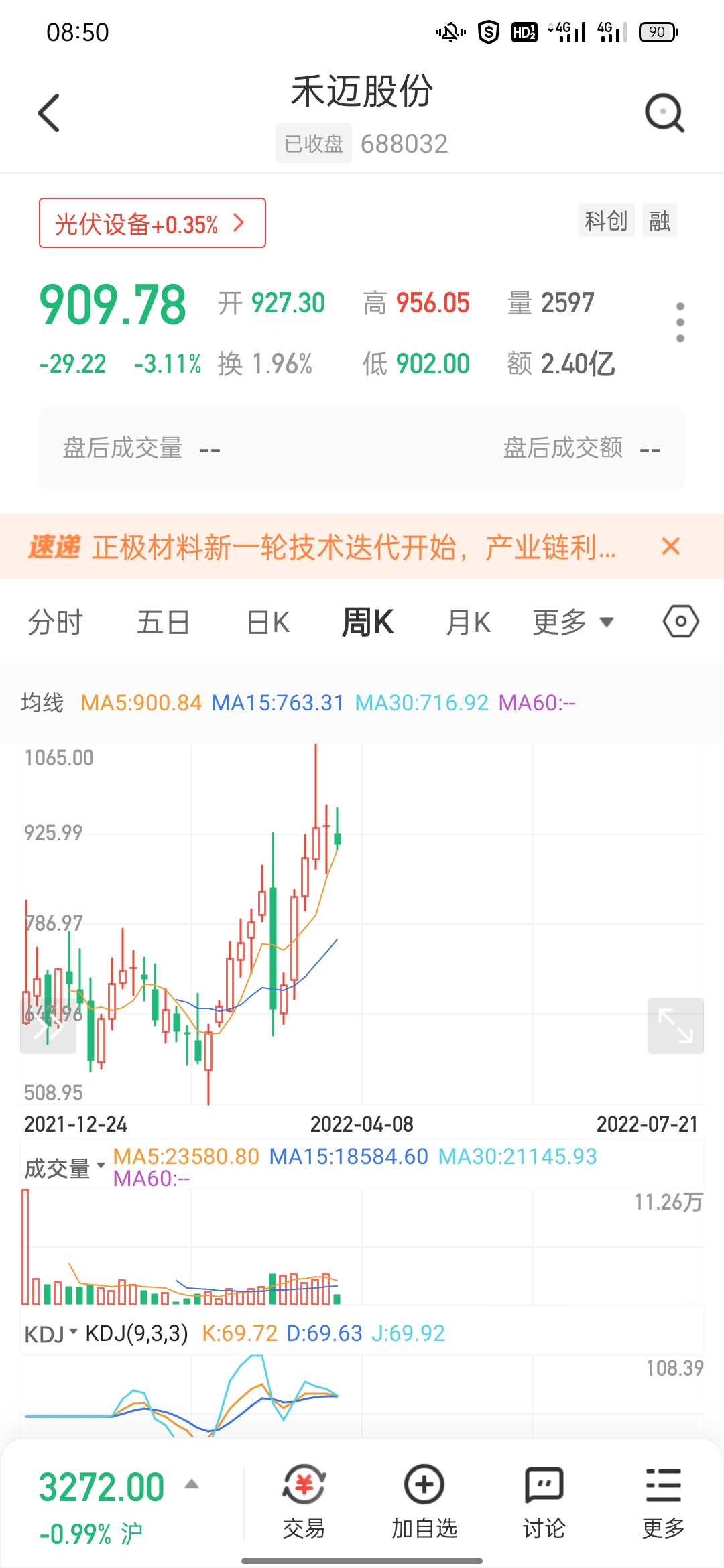This screenshot has height=1568, width=724.
Task: Dismiss the 速递 news banner
Action: (670, 546)
